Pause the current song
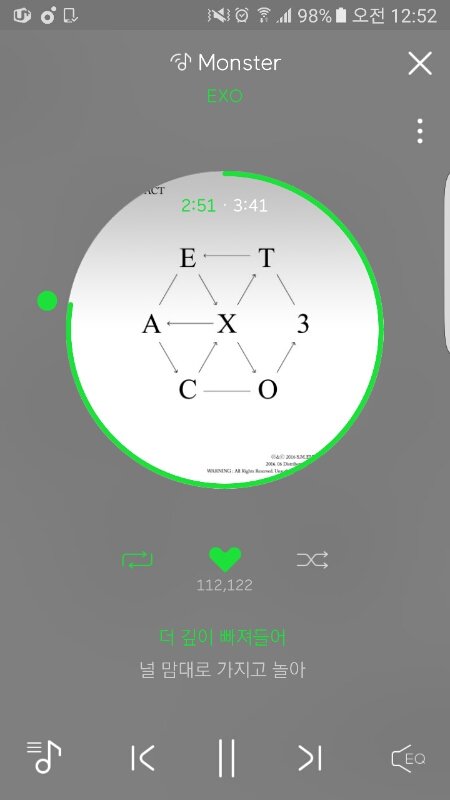This screenshot has height=800, width=450. coord(227,758)
